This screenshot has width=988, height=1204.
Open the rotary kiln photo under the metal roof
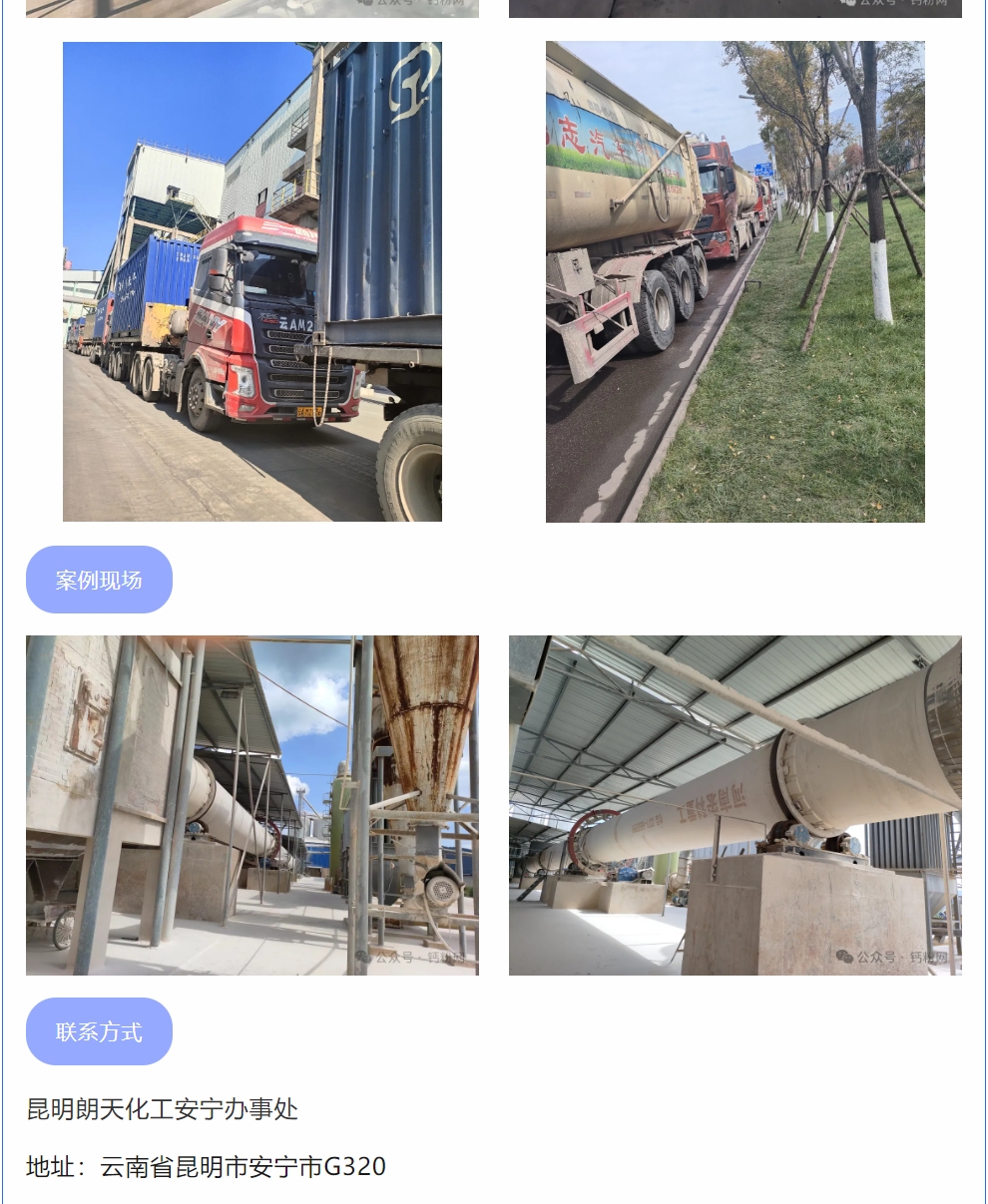pos(735,805)
